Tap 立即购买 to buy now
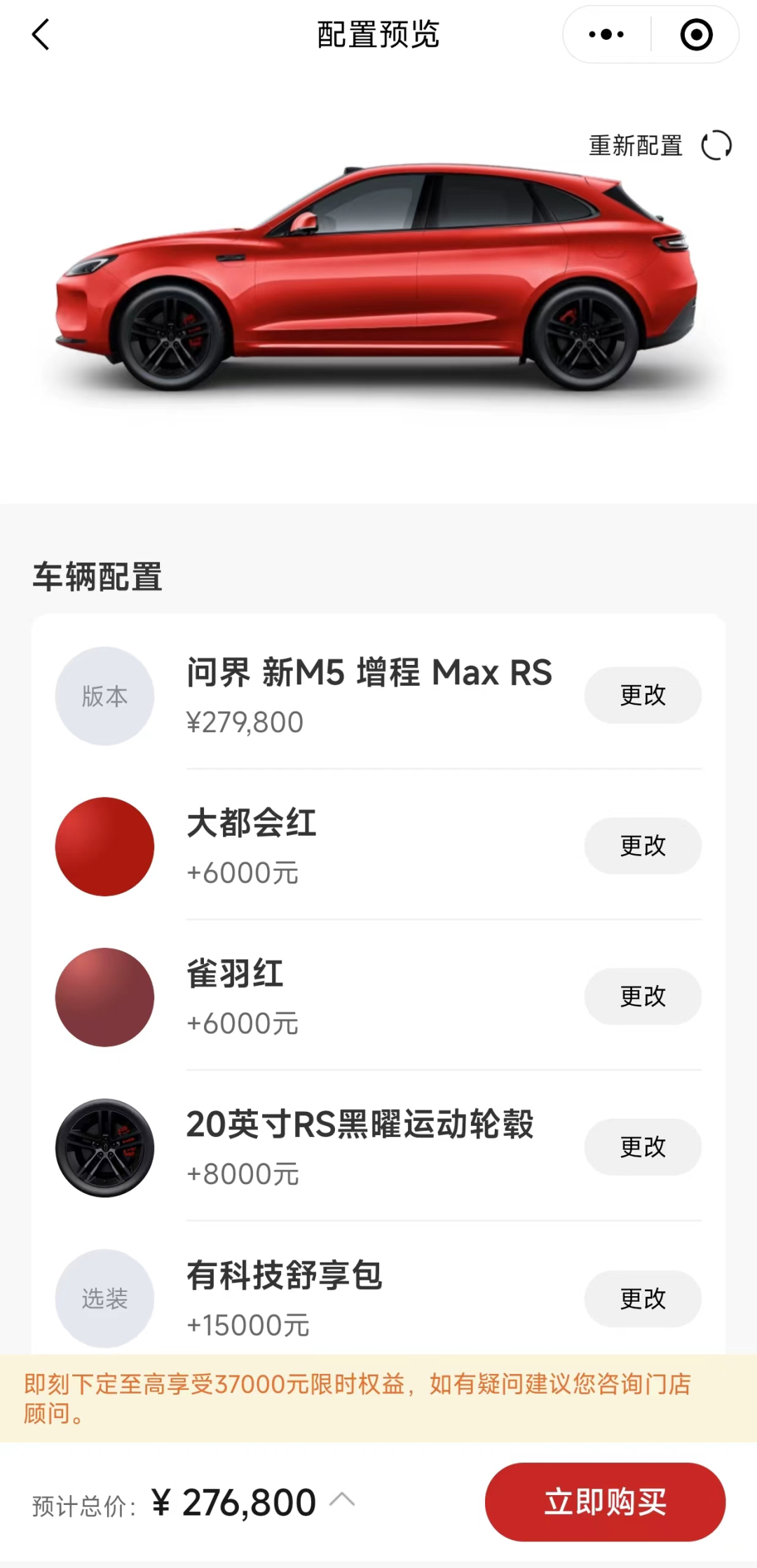The image size is (757, 1568). point(605,1501)
